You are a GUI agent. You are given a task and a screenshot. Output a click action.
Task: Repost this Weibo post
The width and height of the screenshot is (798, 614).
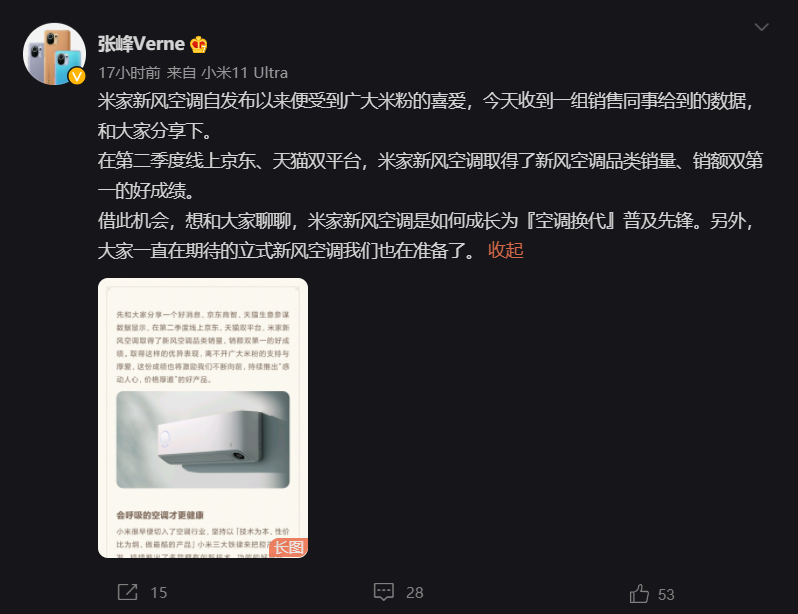(x=142, y=593)
